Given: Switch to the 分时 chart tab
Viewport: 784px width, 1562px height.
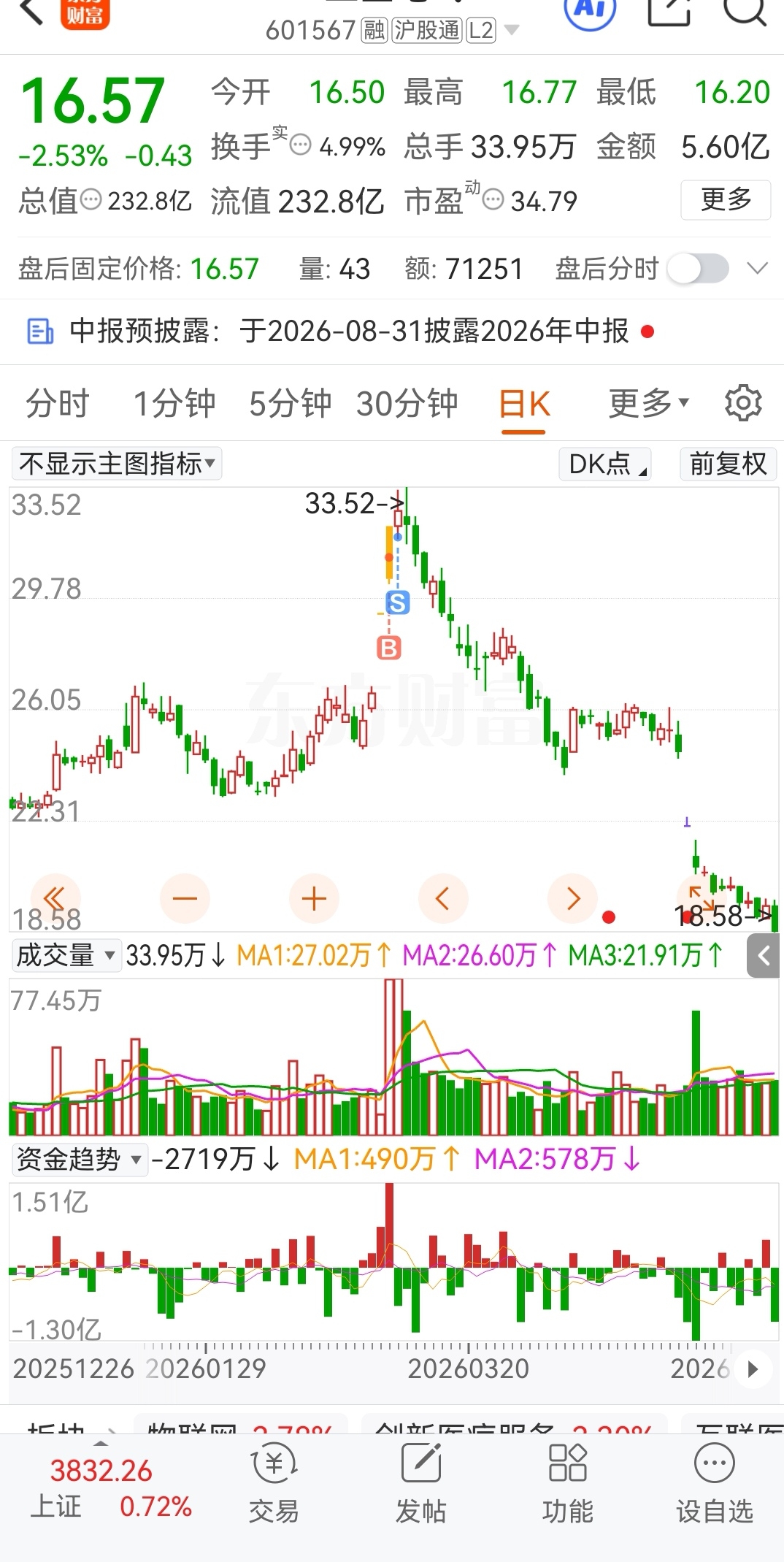Looking at the screenshot, I should click(x=57, y=403).
